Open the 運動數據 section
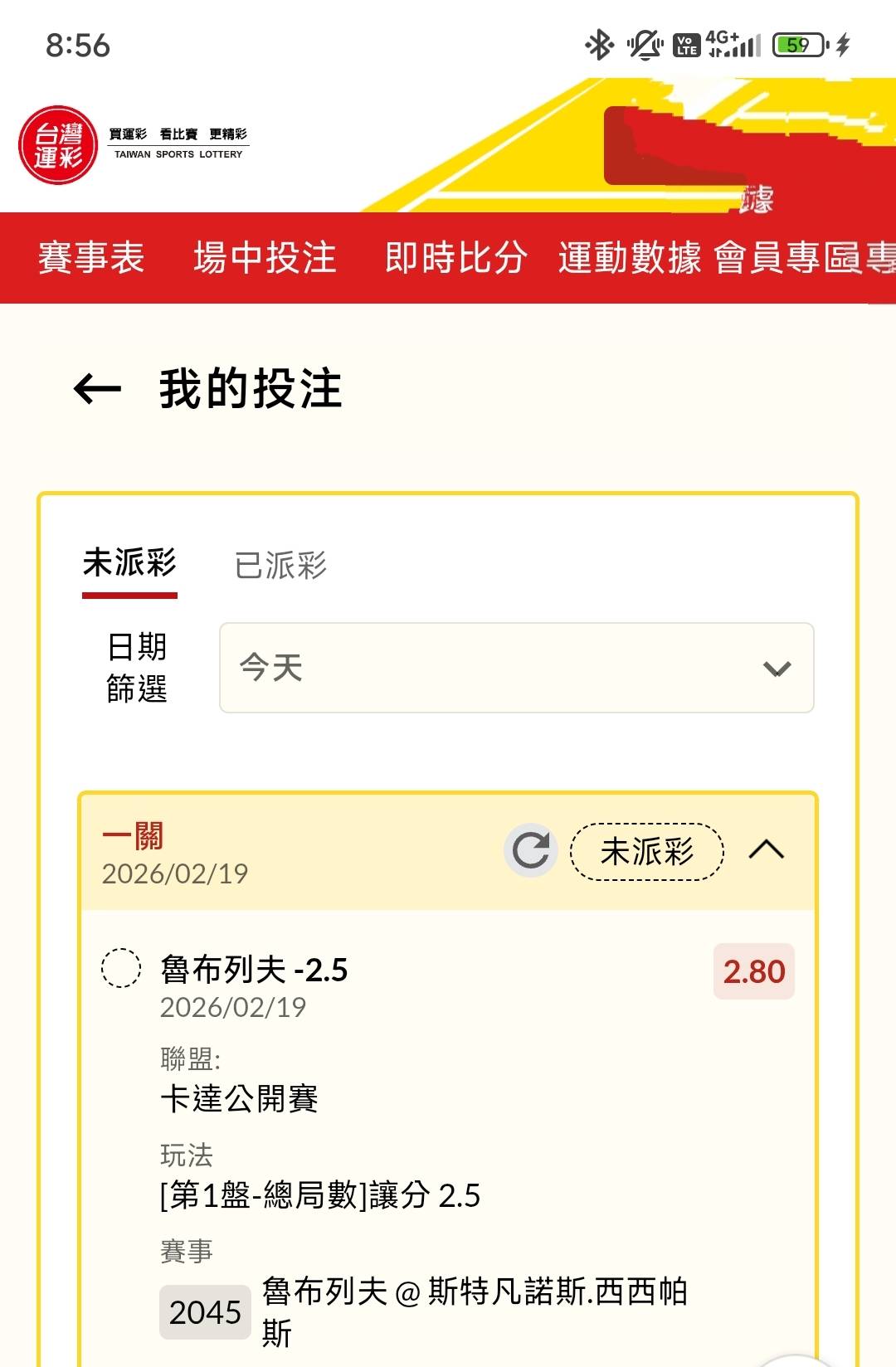 click(x=630, y=257)
